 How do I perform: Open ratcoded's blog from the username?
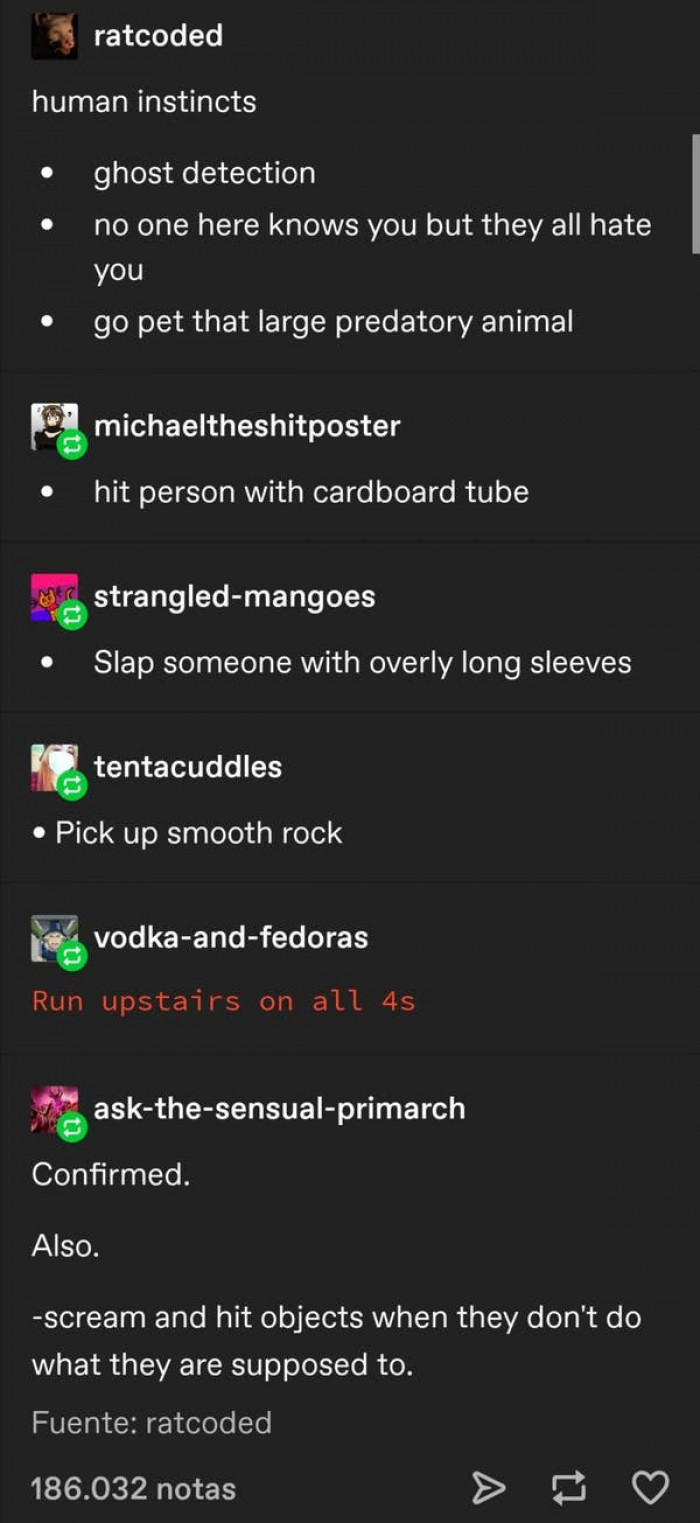click(x=157, y=36)
